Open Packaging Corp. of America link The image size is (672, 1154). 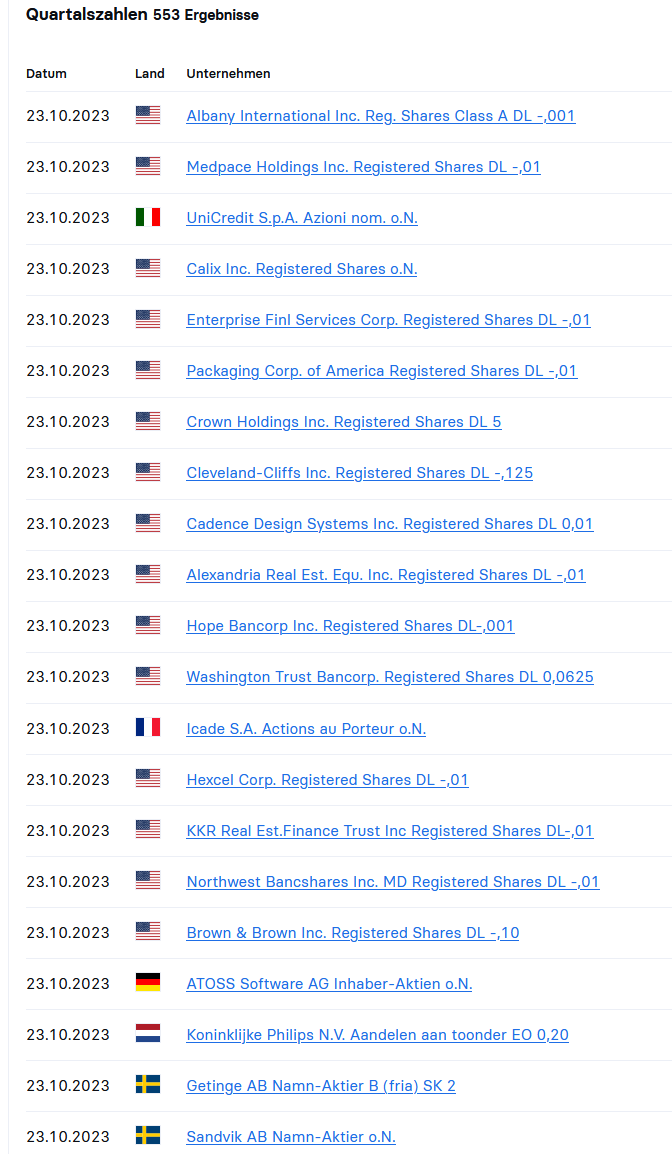click(382, 371)
